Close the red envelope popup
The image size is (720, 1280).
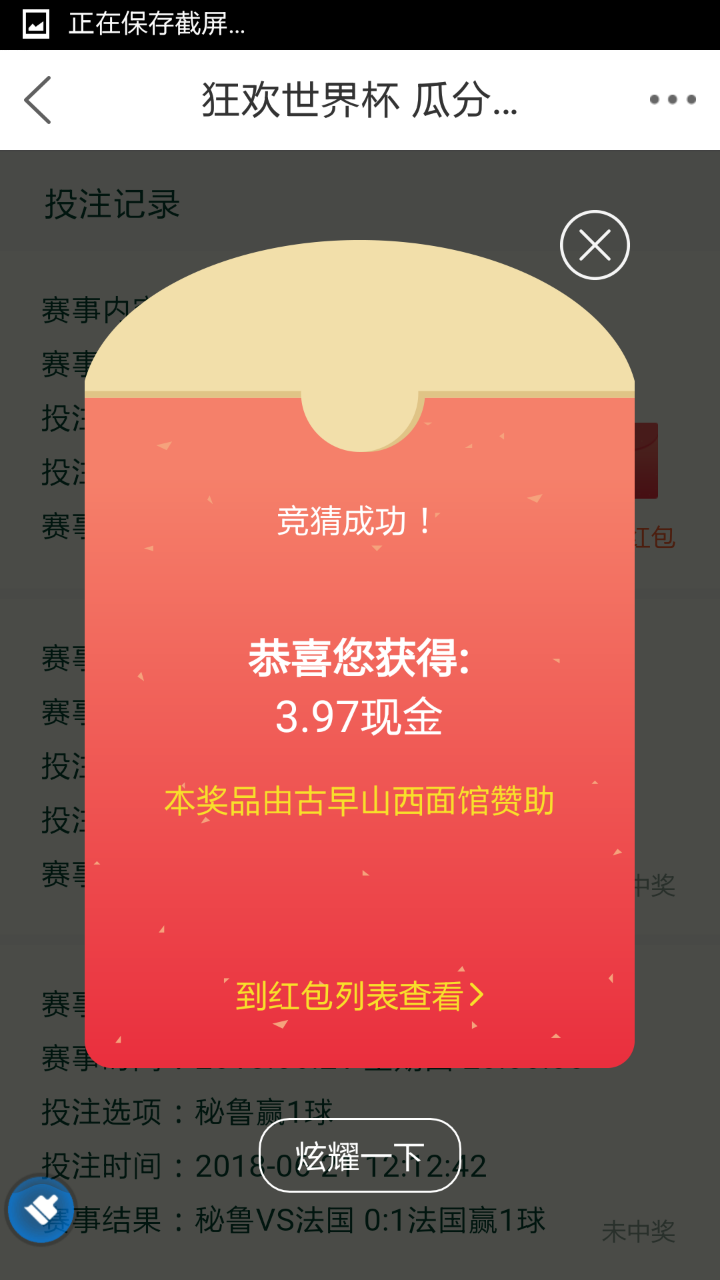[x=595, y=245]
